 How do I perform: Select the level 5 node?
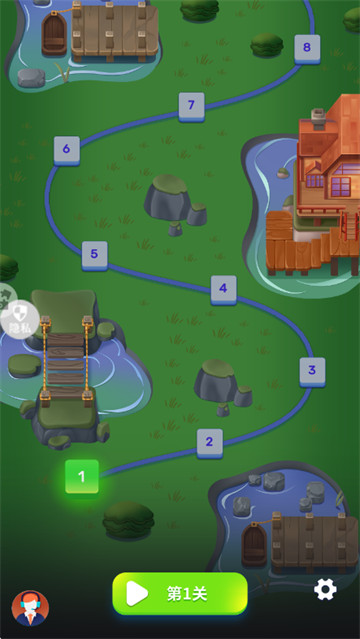point(95,256)
